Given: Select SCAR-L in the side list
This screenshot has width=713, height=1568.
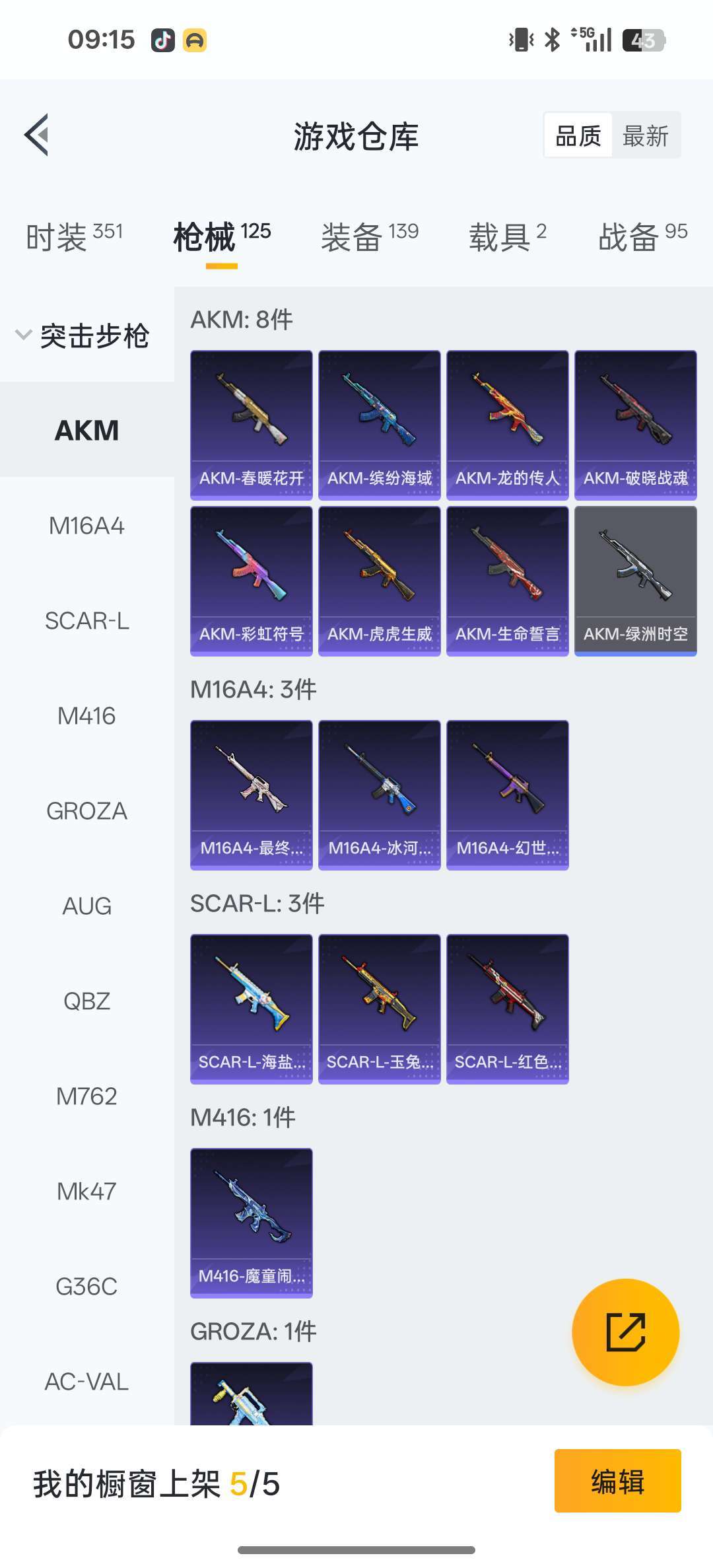Looking at the screenshot, I should [87, 621].
